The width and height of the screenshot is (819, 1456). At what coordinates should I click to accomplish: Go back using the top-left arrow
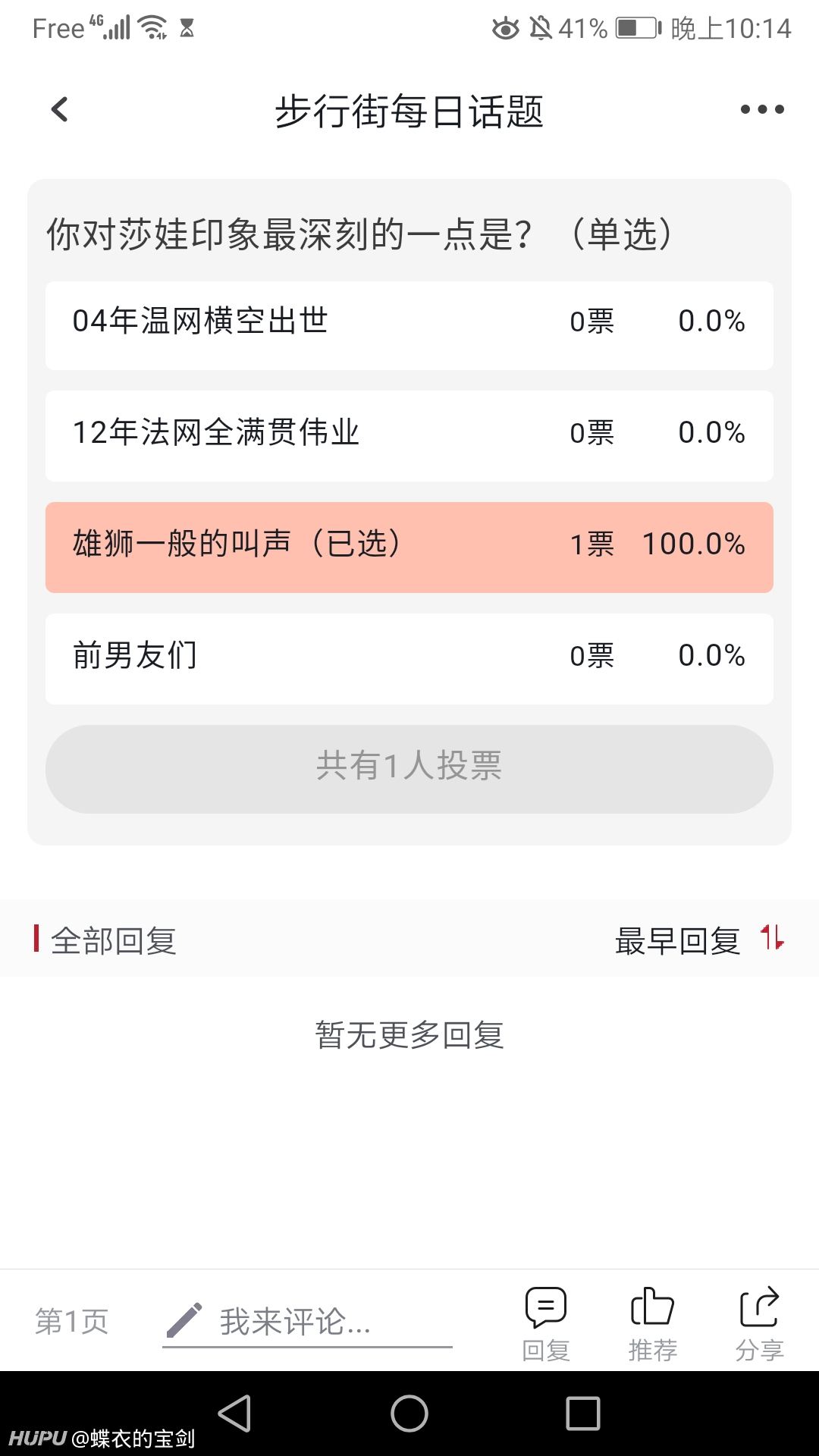59,109
